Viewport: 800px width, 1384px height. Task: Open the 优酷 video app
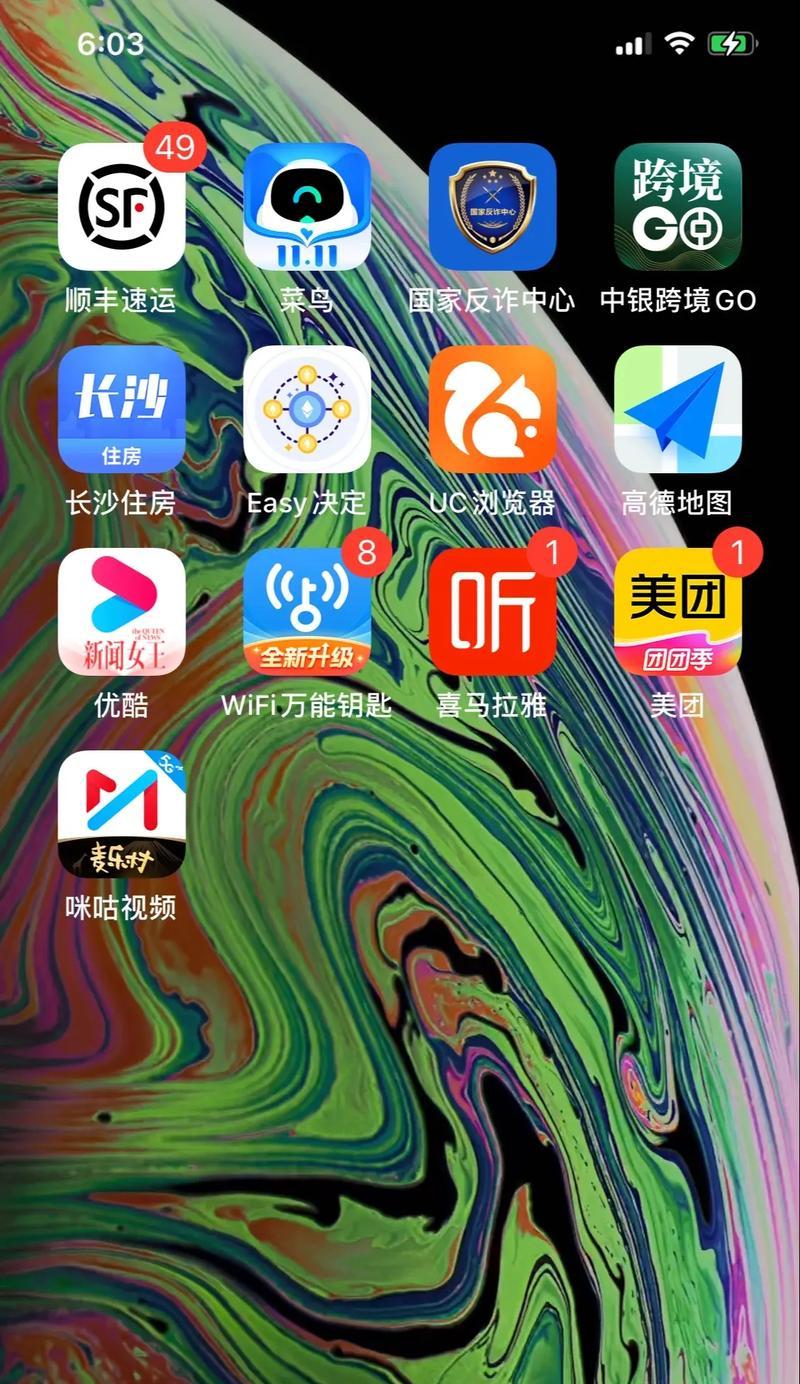click(x=121, y=611)
